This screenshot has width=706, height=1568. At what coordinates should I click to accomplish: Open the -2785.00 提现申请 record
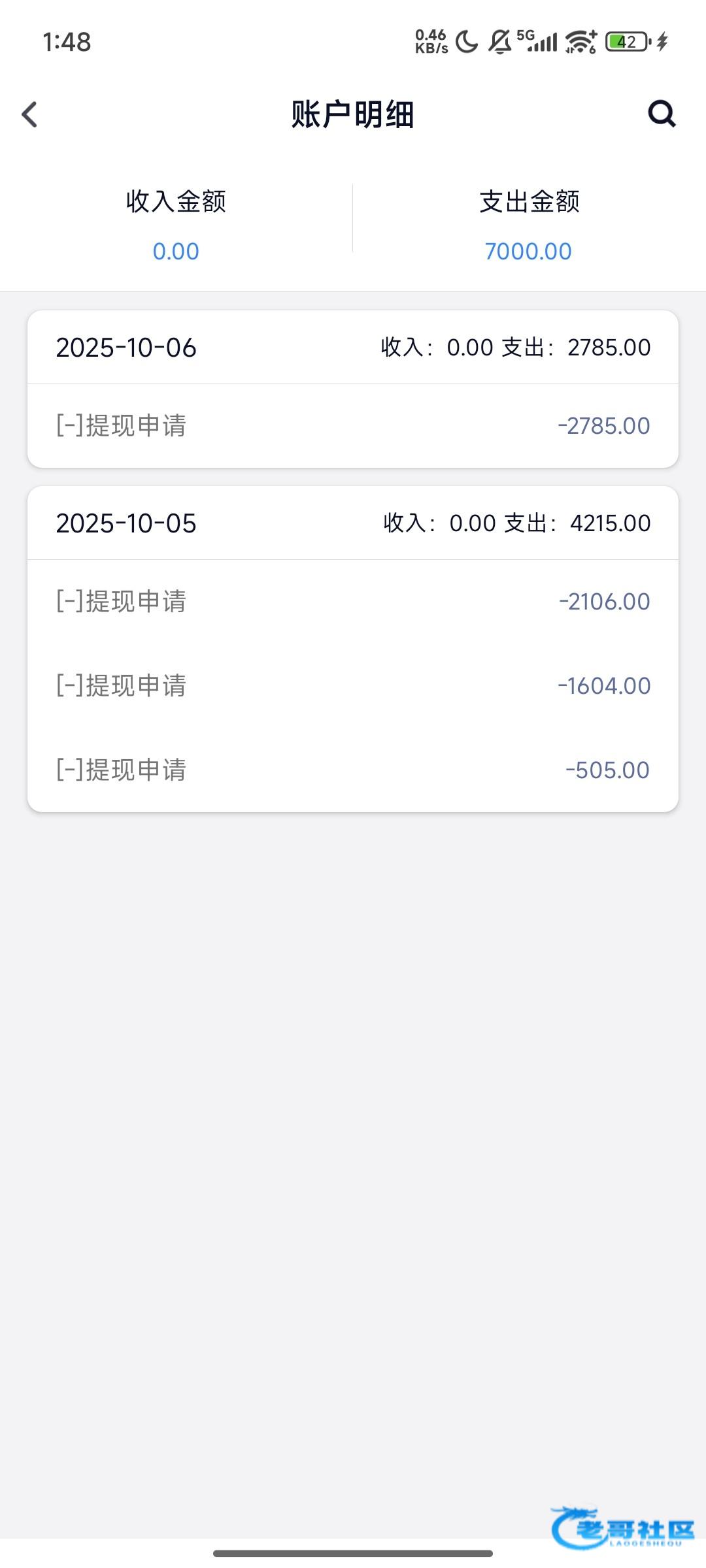(353, 426)
